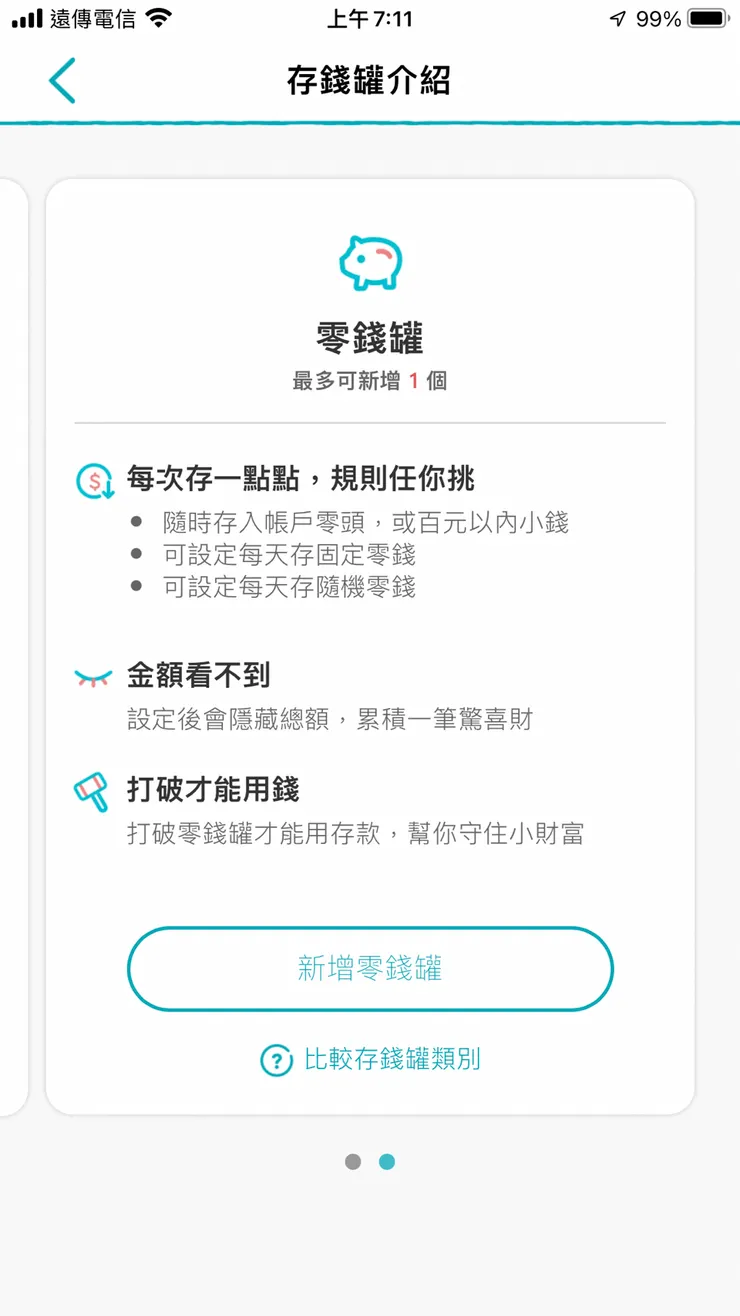The image size is (740, 1316).
Task: Tap the 新增零錢罐 button
Action: click(x=370, y=969)
